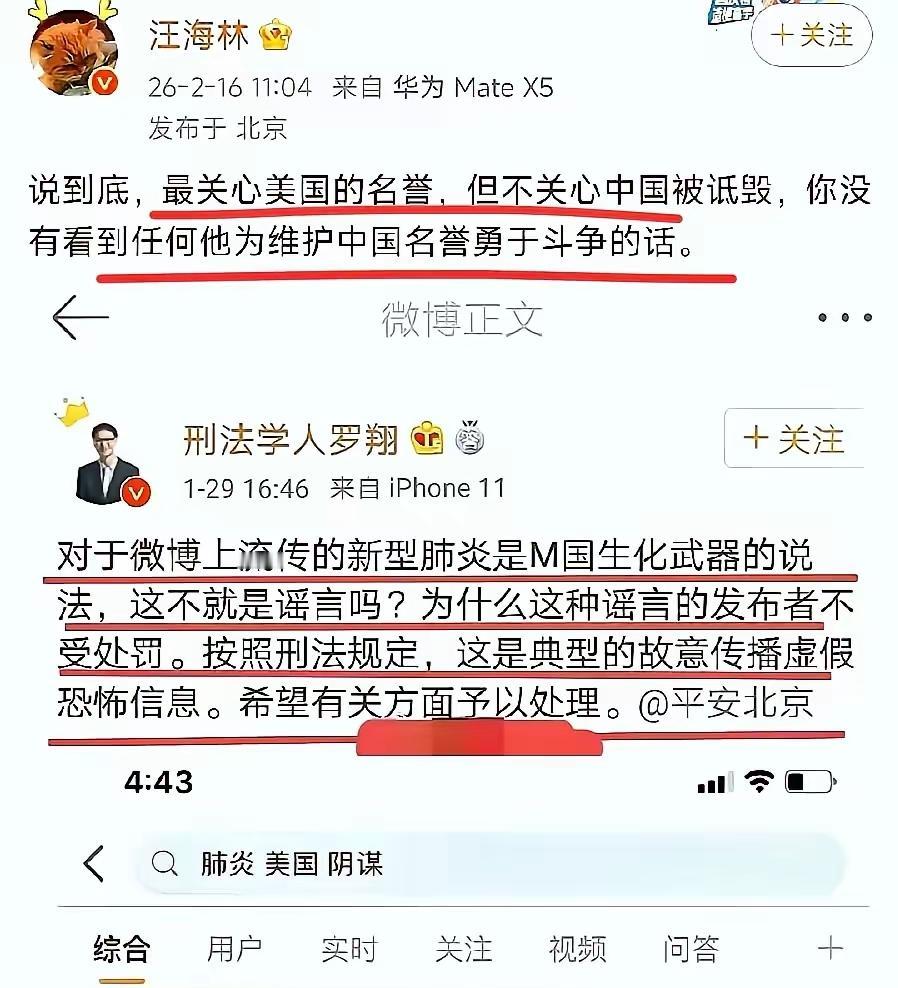
Task: Switch to the 用户 tab
Action: pyautogui.click(x=235, y=951)
